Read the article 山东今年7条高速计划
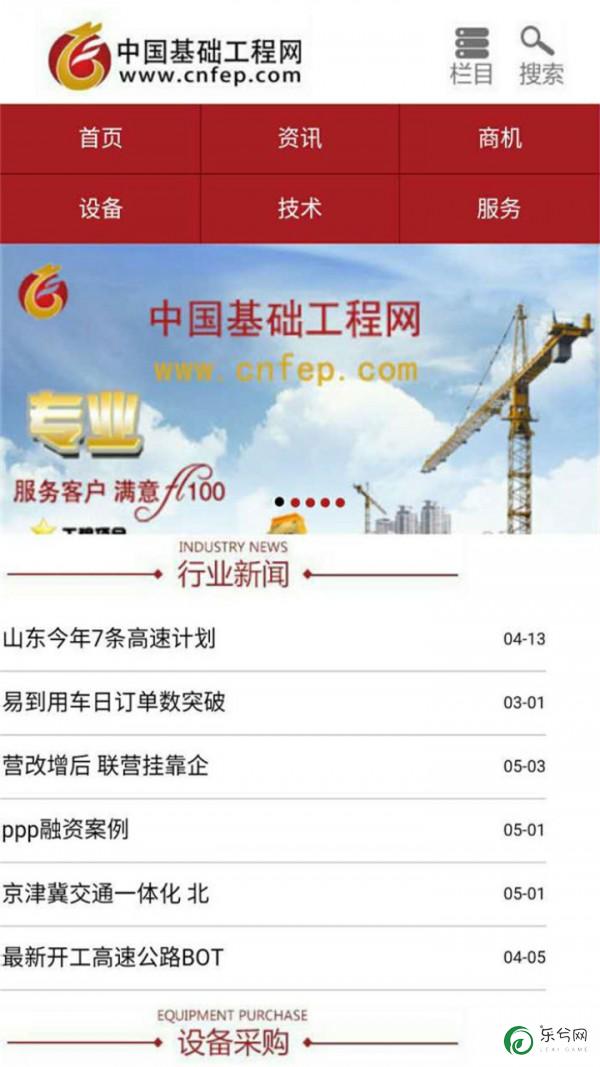This screenshot has width=600, height=1067. (109, 638)
